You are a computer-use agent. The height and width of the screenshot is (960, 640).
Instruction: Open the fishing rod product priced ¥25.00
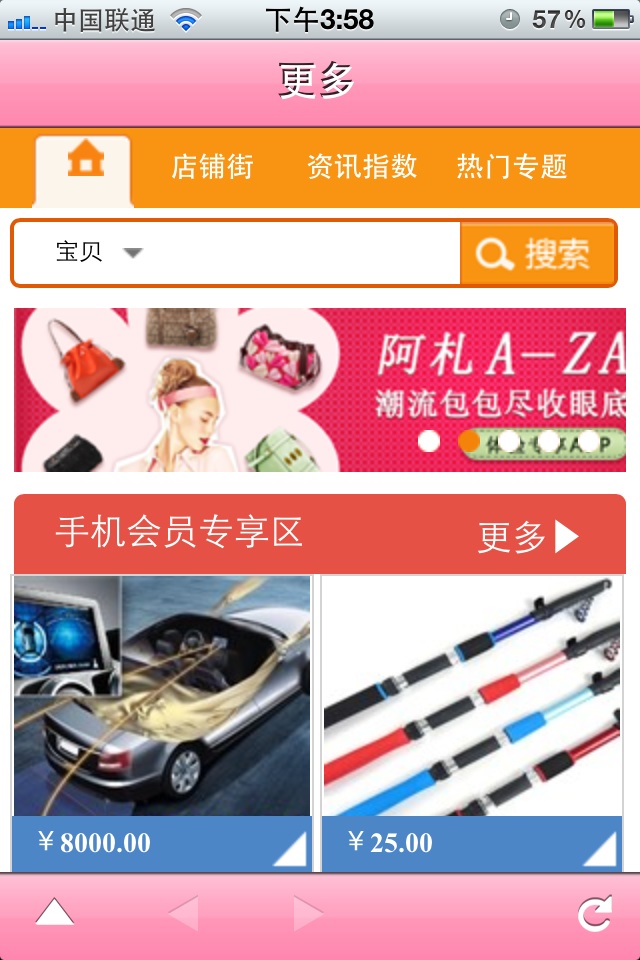pyautogui.click(x=471, y=720)
